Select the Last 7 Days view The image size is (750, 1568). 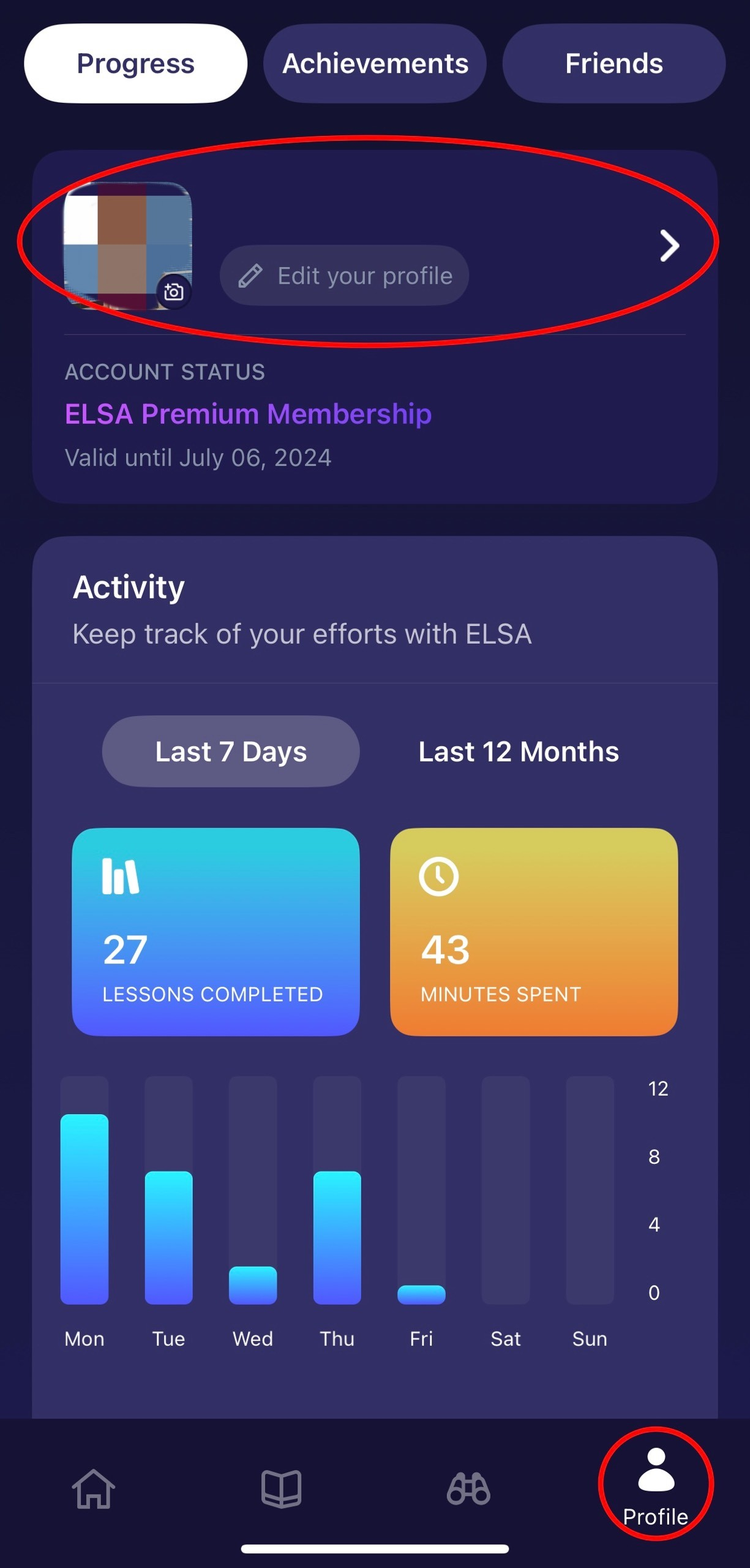pyautogui.click(x=231, y=752)
